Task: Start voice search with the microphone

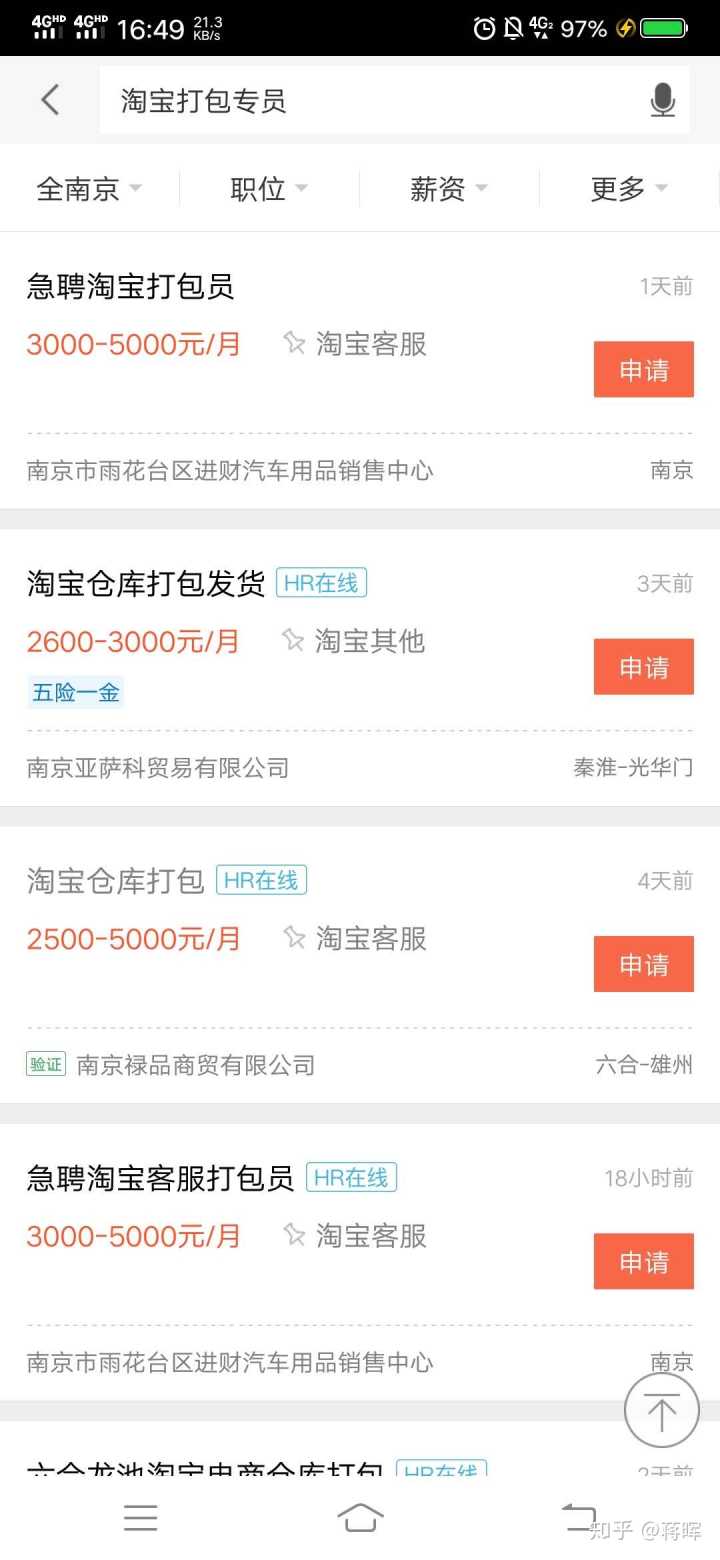Action: coord(662,100)
